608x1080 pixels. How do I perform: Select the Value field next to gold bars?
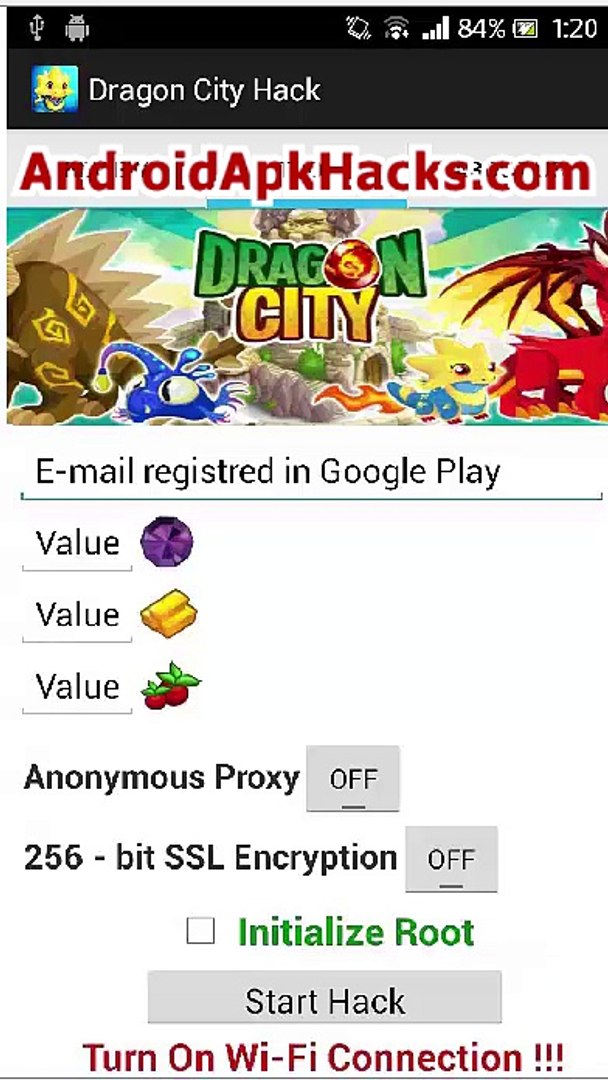77,615
